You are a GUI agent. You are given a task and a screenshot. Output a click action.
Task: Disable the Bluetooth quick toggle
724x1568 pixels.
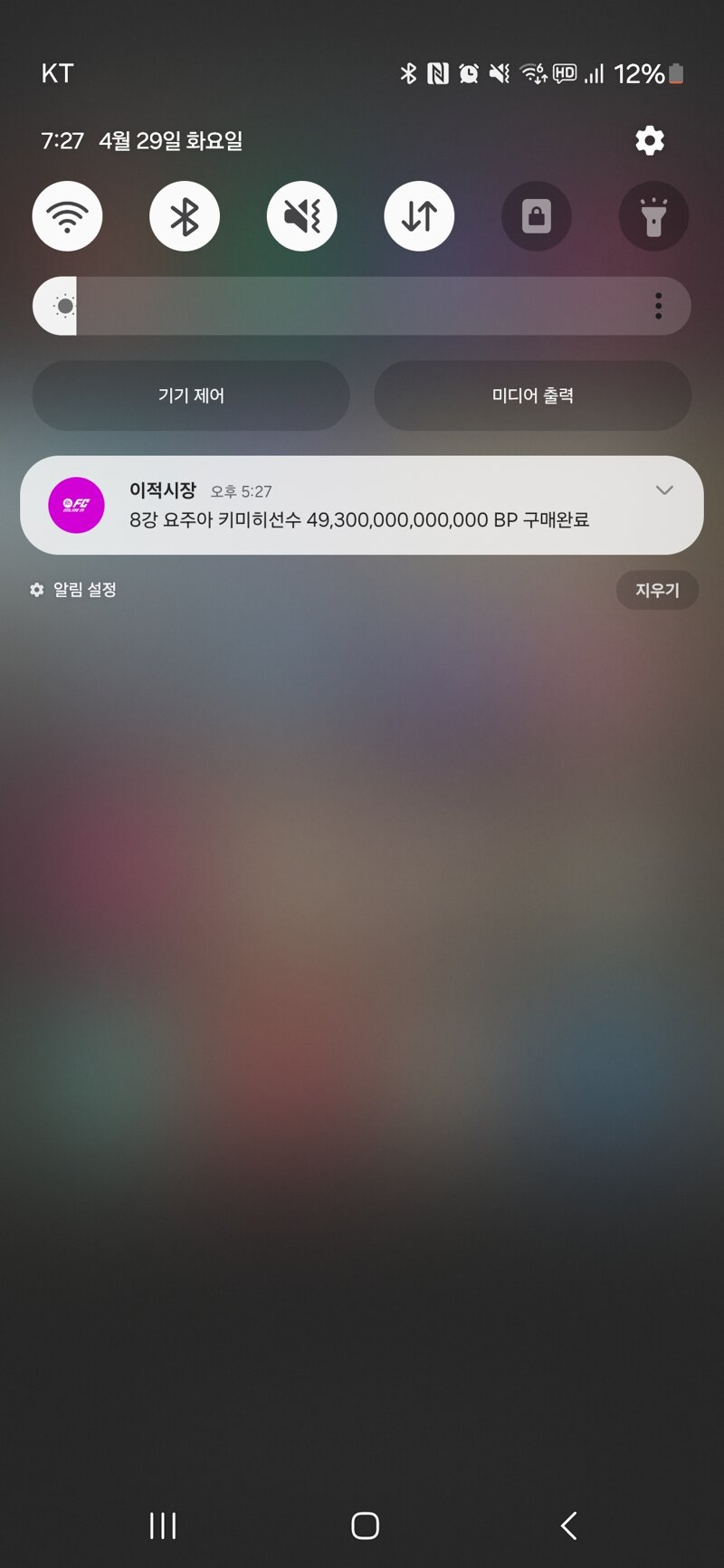185,216
